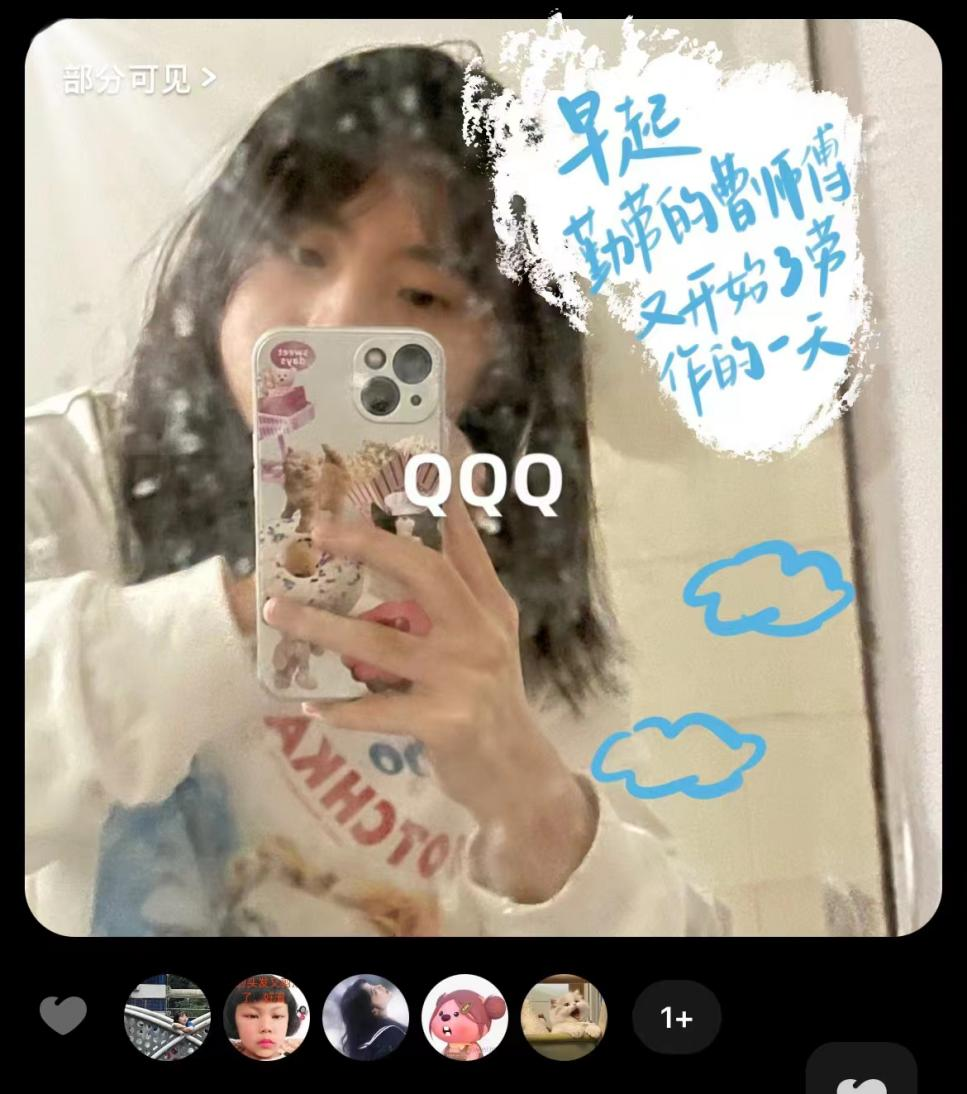
Task: Open the white cat avatar
Action: click(564, 1017)
